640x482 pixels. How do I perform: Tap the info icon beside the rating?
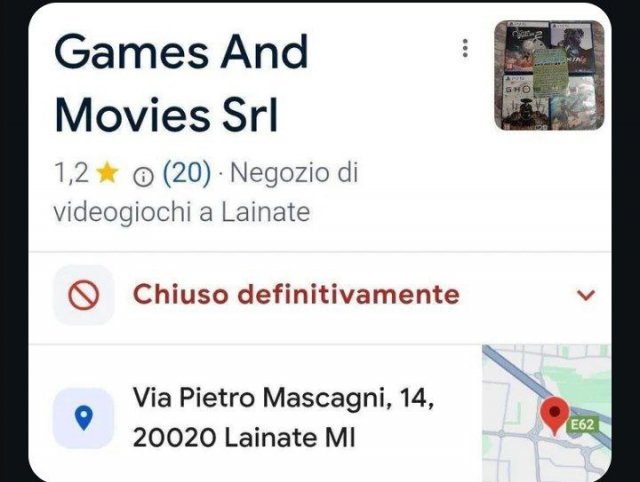[142, 176]
